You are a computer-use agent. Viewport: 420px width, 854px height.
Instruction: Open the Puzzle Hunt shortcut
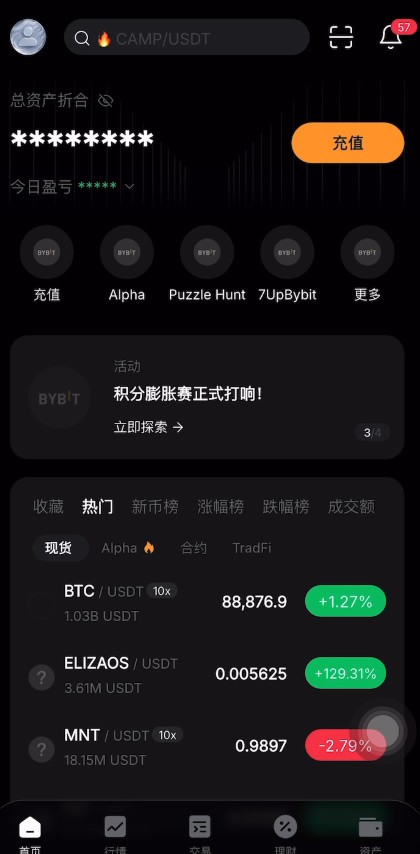[207, 264]
